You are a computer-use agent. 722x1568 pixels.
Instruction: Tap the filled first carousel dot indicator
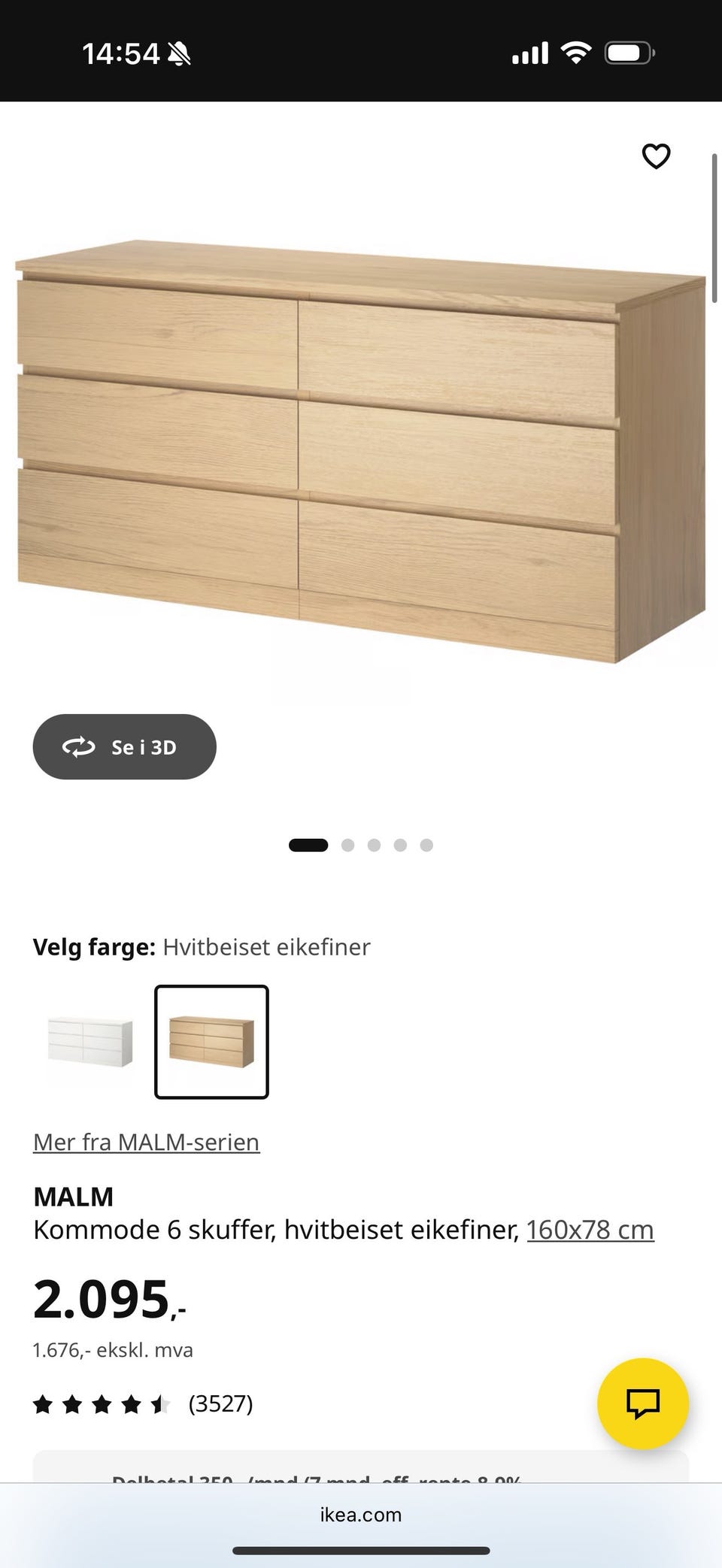308,844
